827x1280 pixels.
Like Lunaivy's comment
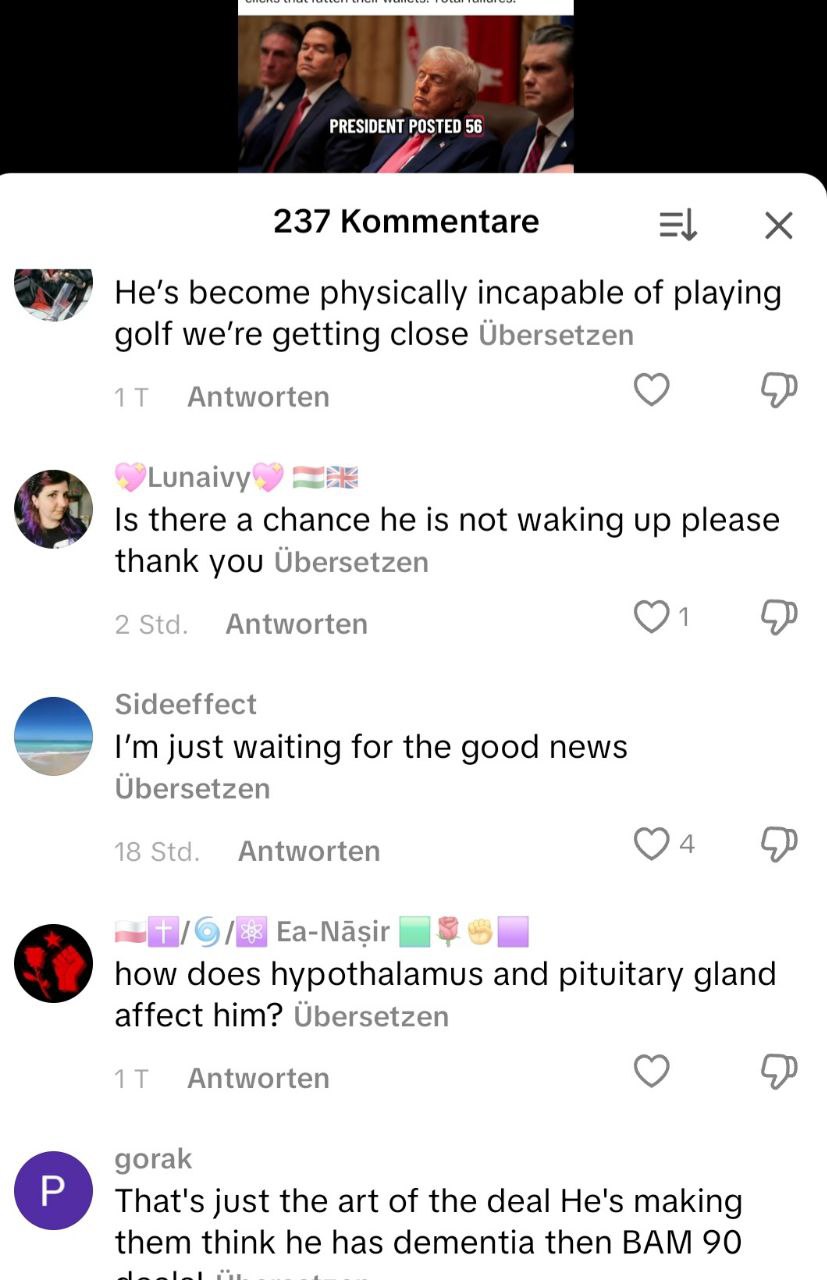652,617
